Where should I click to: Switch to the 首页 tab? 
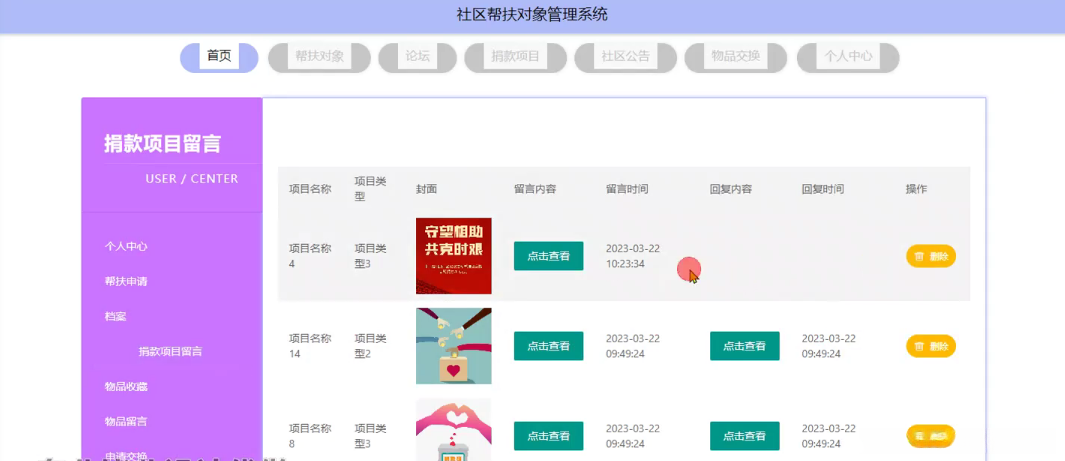(219, 57)
